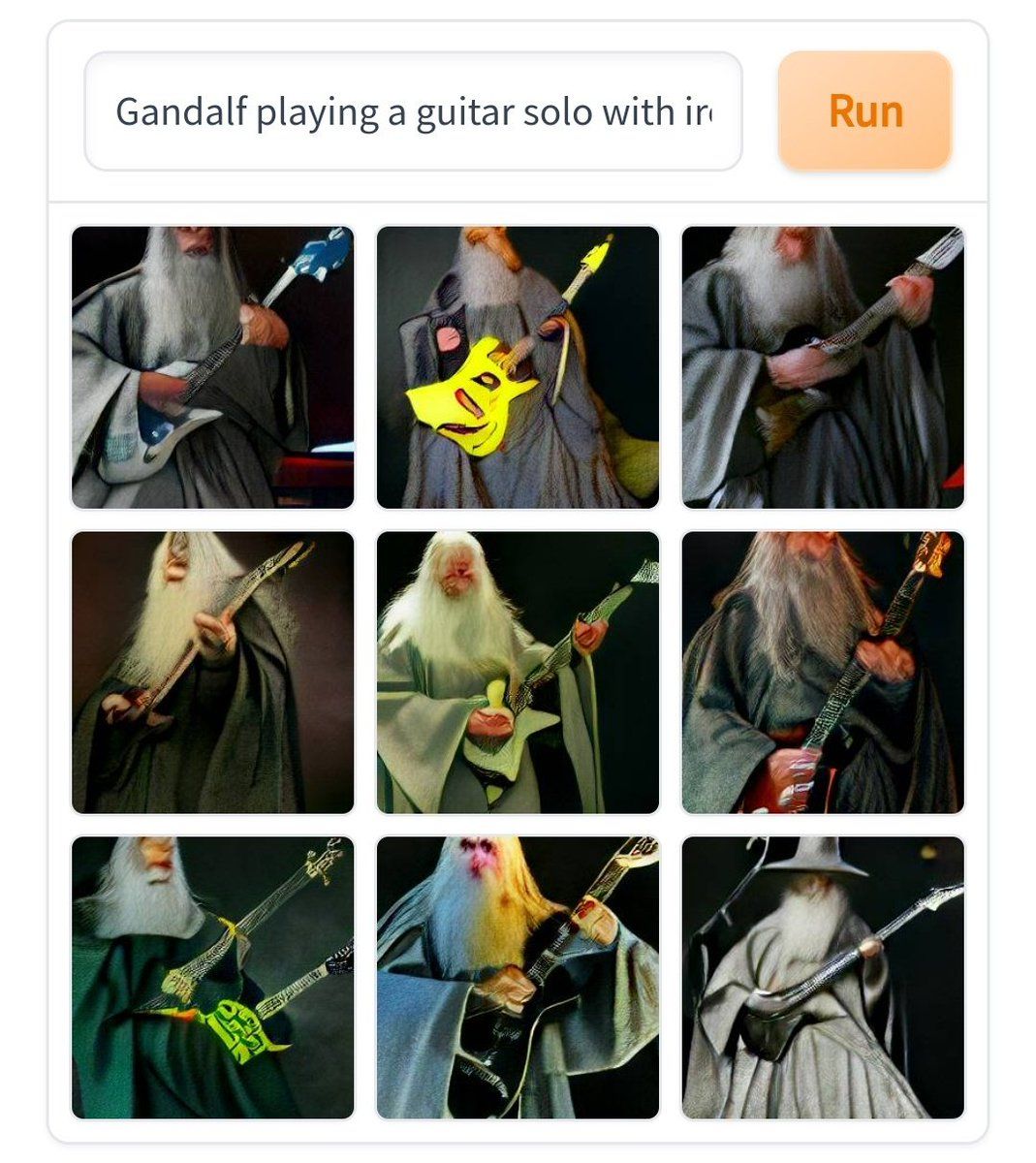This screenshot has width=1036, height=1163.
Task: Tap the Run button
Action: [x=864, y=111]
